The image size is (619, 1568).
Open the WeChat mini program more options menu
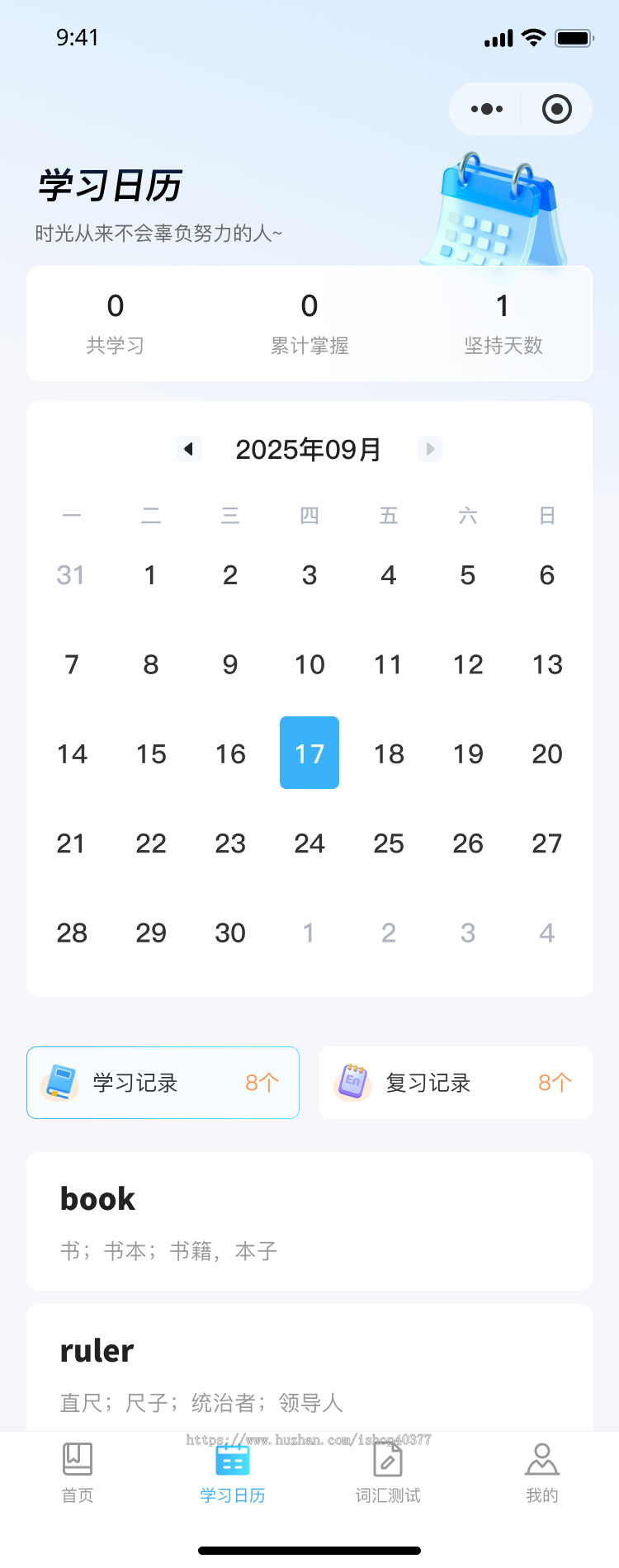point(486,109)
